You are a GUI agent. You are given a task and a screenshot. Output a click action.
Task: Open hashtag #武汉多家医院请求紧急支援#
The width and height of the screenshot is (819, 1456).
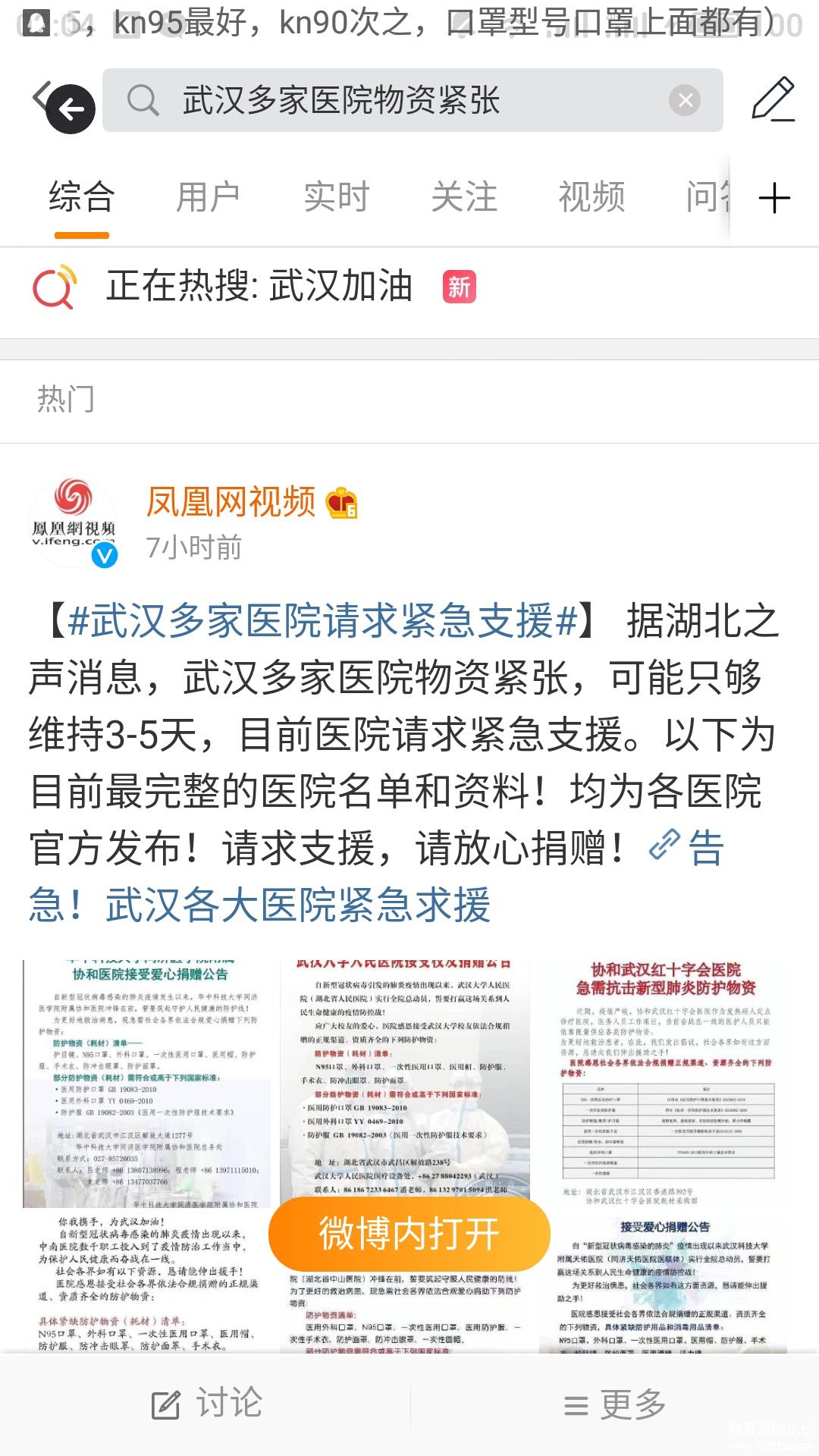pyautogui.click(x=322, y=621)
